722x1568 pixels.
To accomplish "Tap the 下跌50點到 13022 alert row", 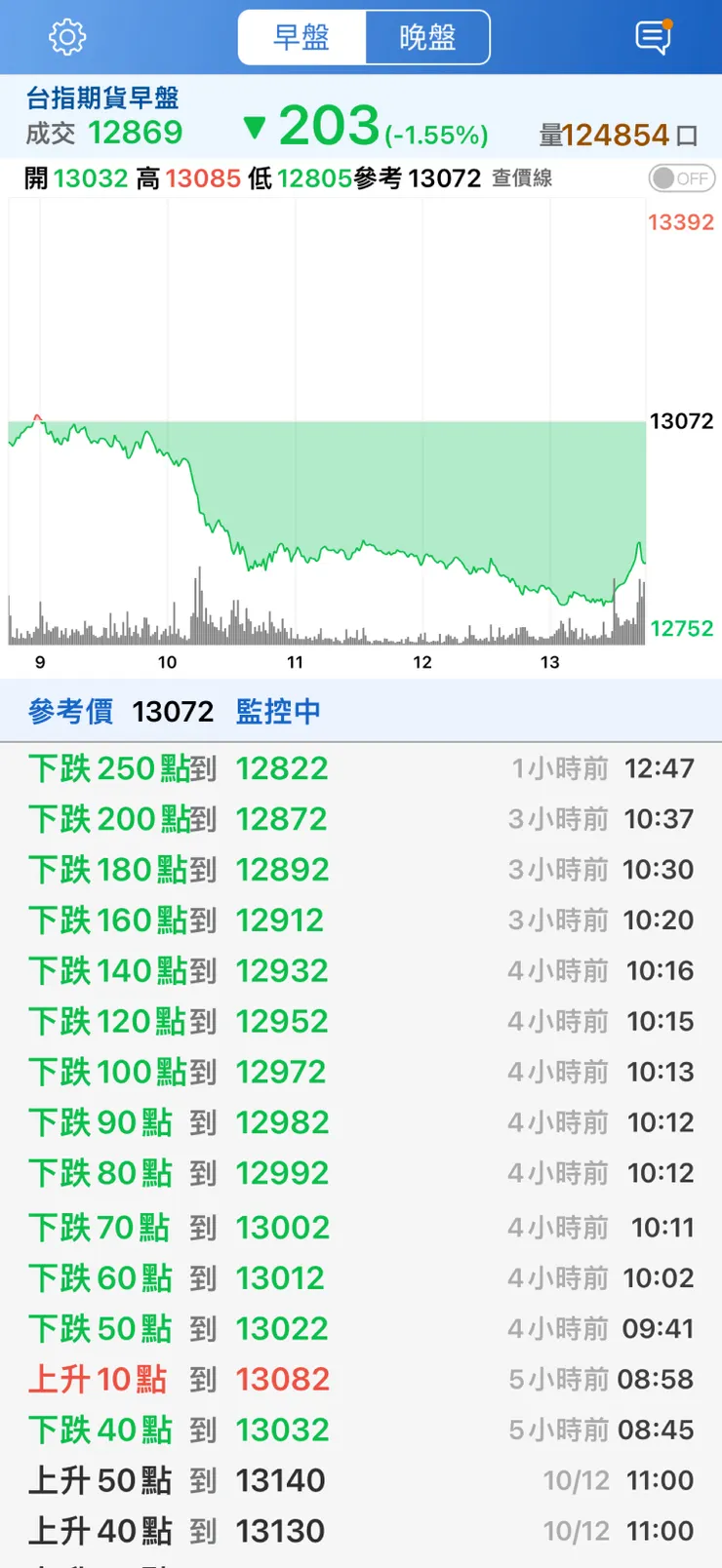I will click(x=176, y=1328).
